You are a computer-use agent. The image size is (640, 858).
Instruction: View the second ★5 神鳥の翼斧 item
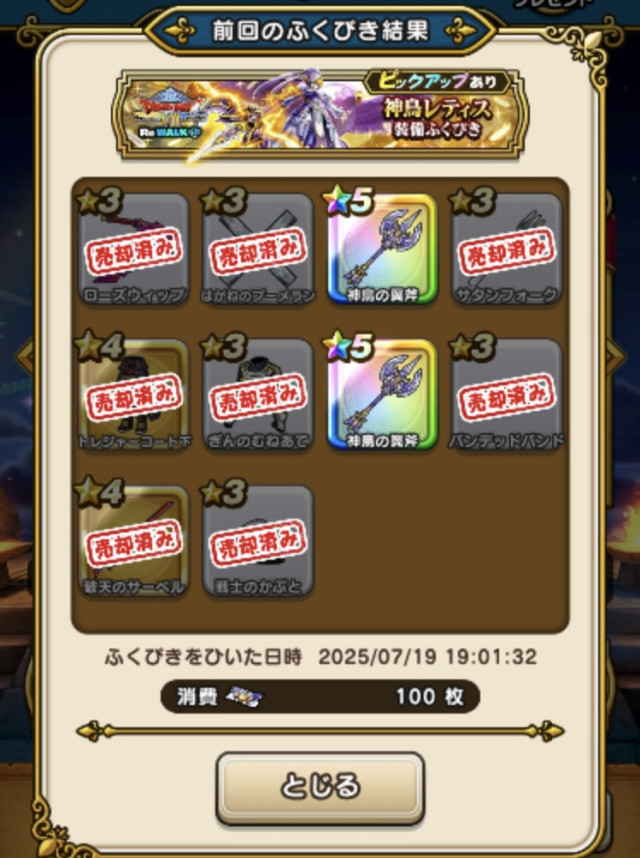[x=382, y=394]
